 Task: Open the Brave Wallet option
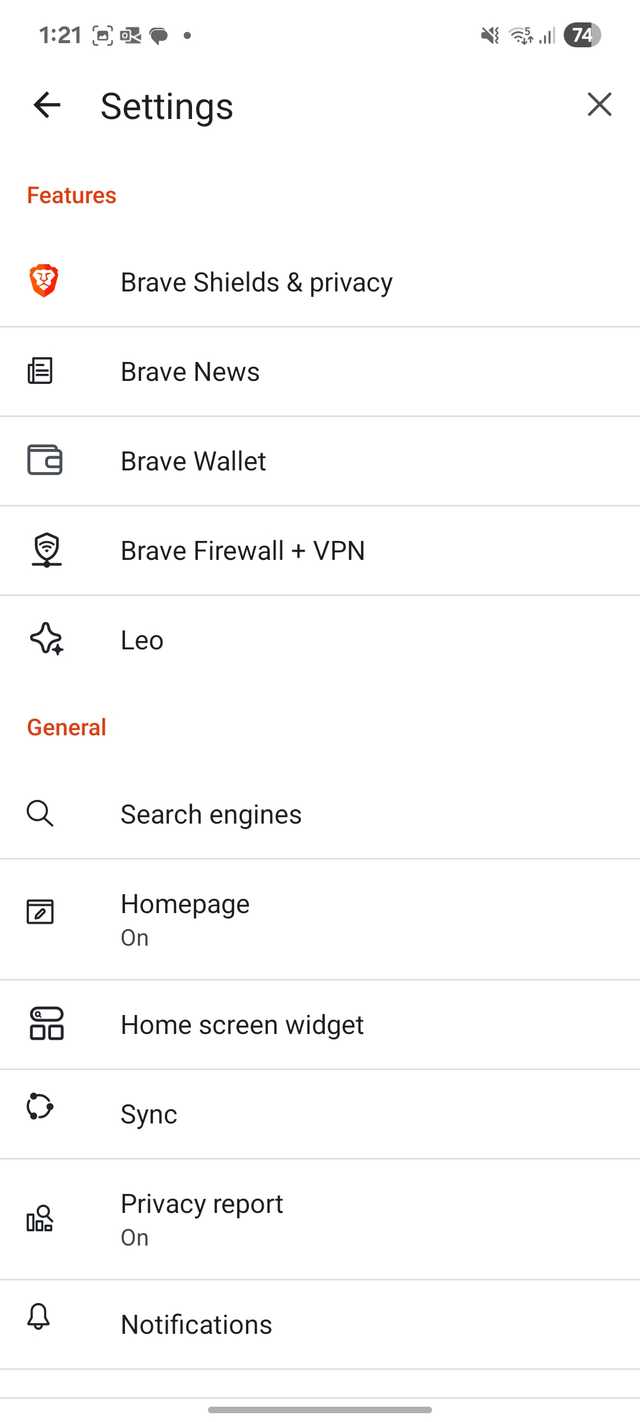click(193, 461)
